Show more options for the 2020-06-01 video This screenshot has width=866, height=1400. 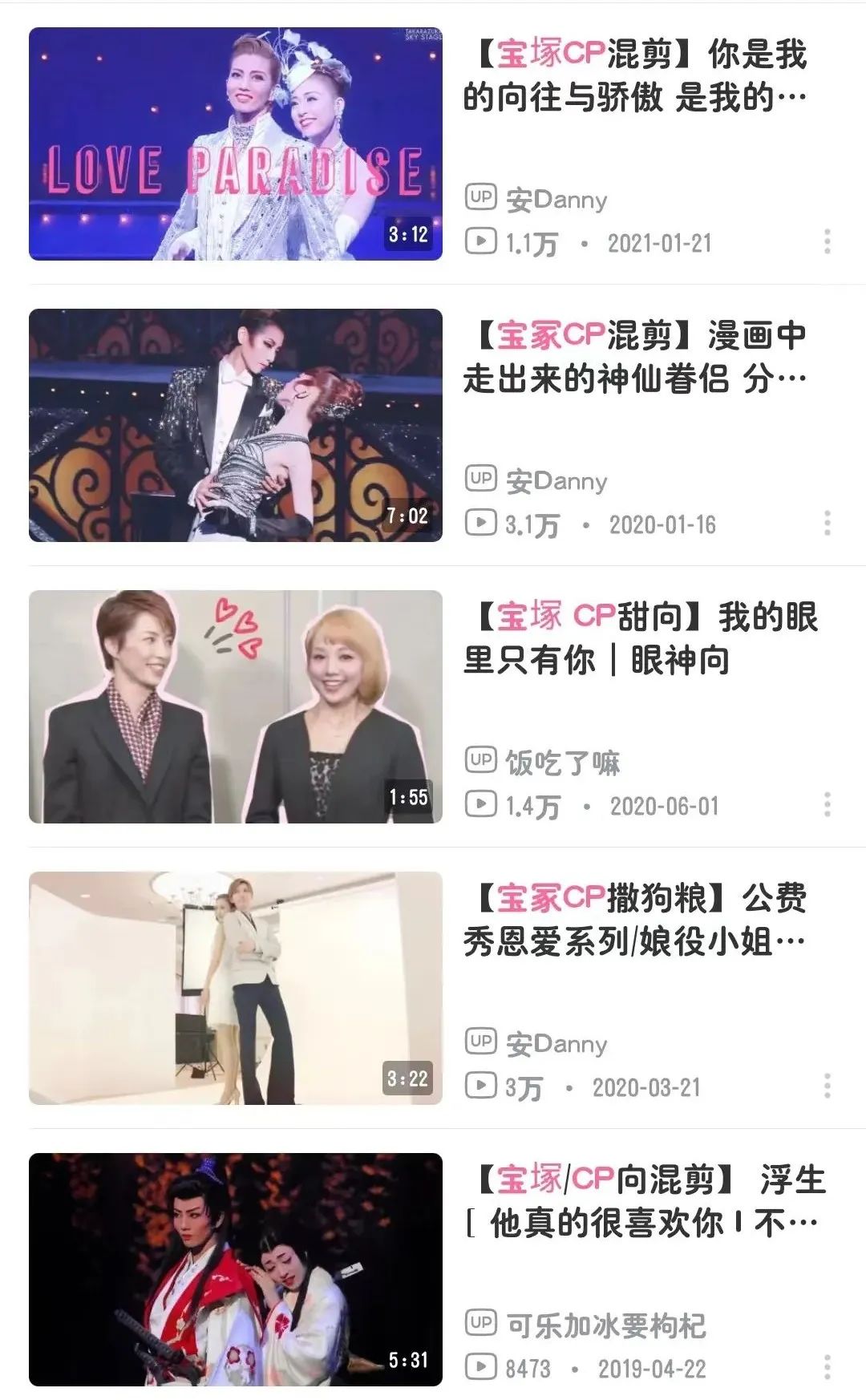click(x=827, y=805)
